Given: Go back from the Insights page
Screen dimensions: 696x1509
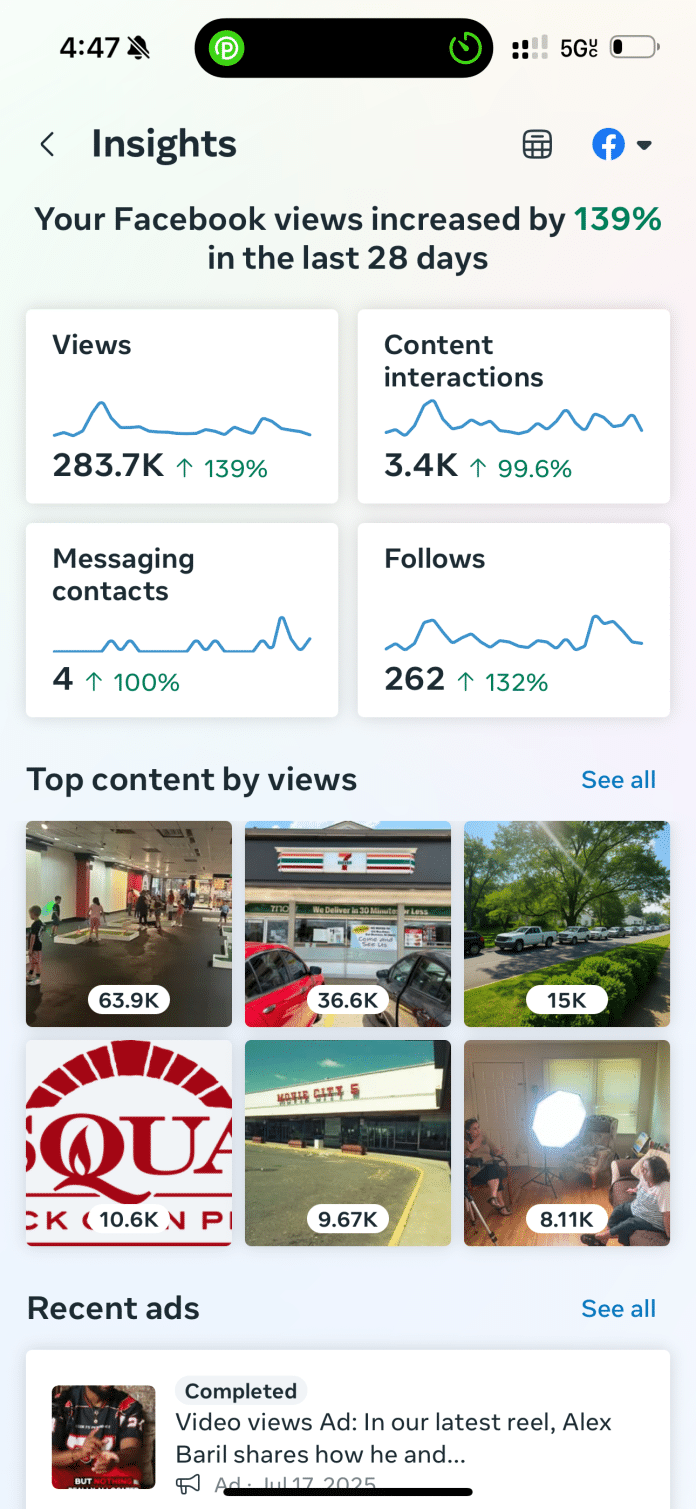Looking at the screenshot, I should [47, 145].
